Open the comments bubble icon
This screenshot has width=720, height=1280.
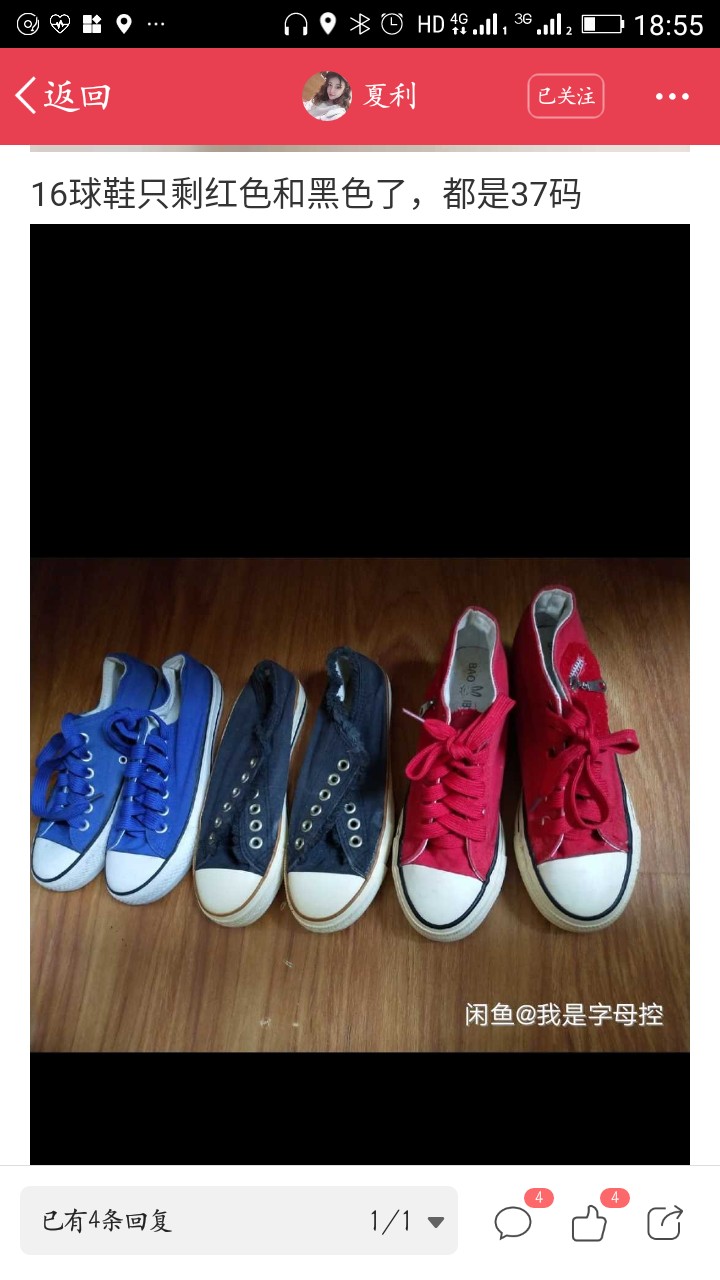(513, 1221)
